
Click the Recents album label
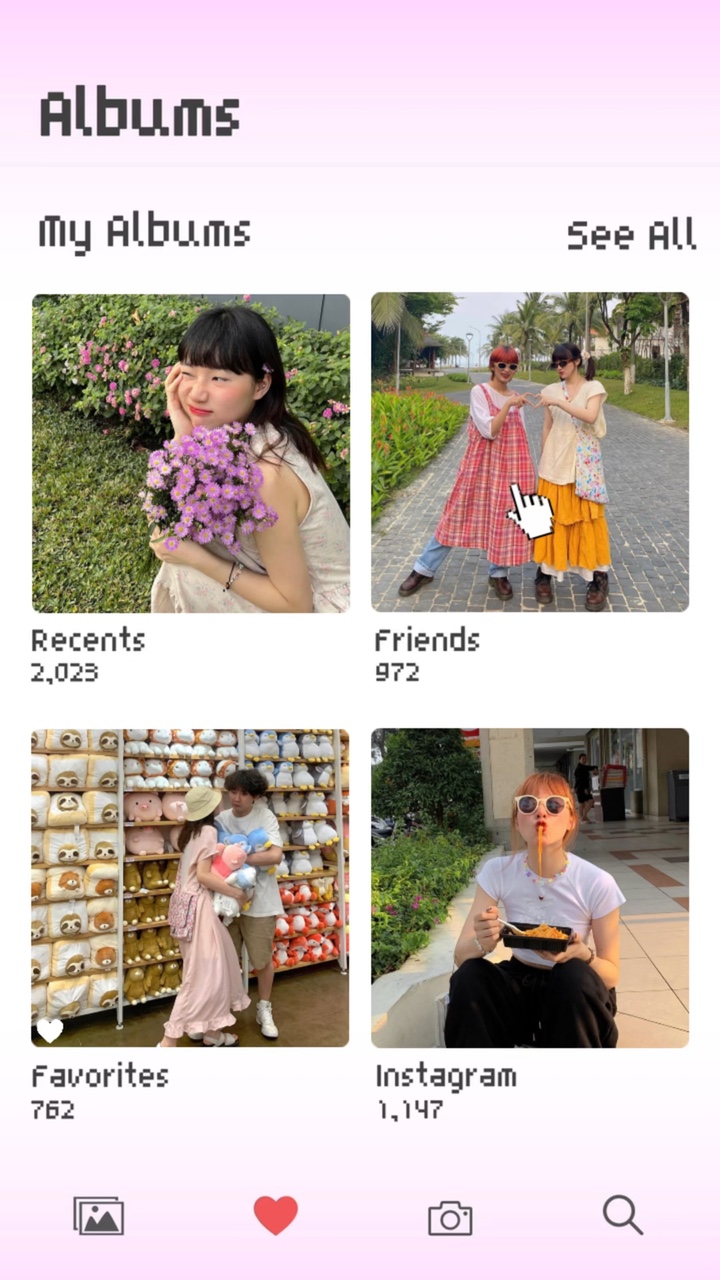pos(90,640)
